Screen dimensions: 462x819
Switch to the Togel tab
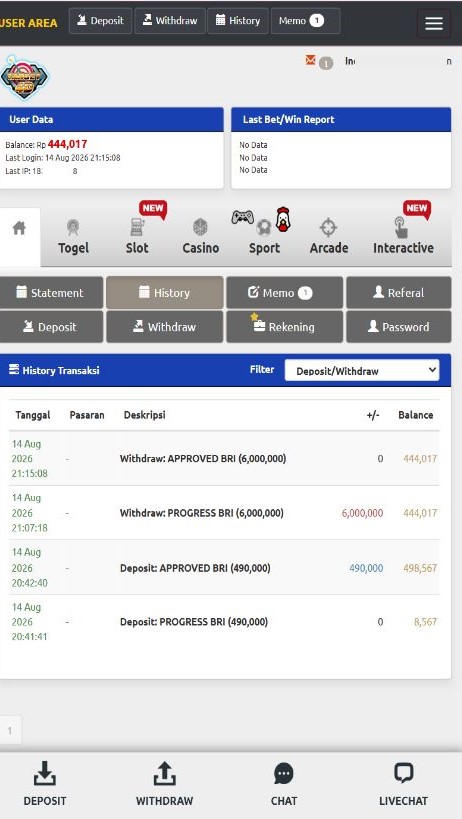coord(73,237)
